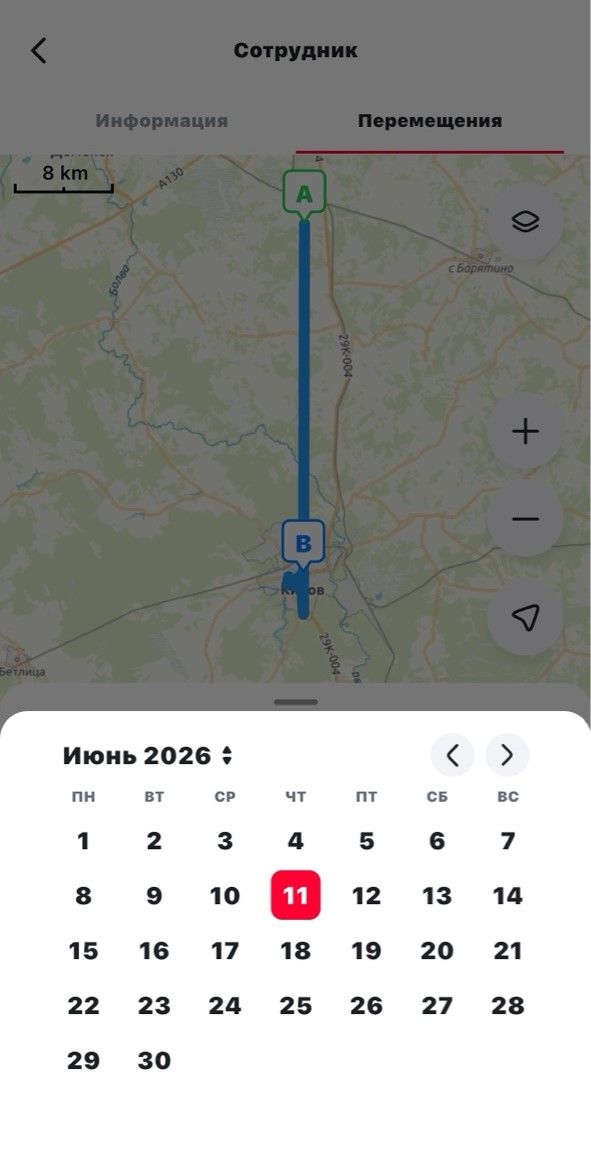This screenshot has height=1170, width=591.
Task: Open the map layers button
Action: [x=525, y=222]
